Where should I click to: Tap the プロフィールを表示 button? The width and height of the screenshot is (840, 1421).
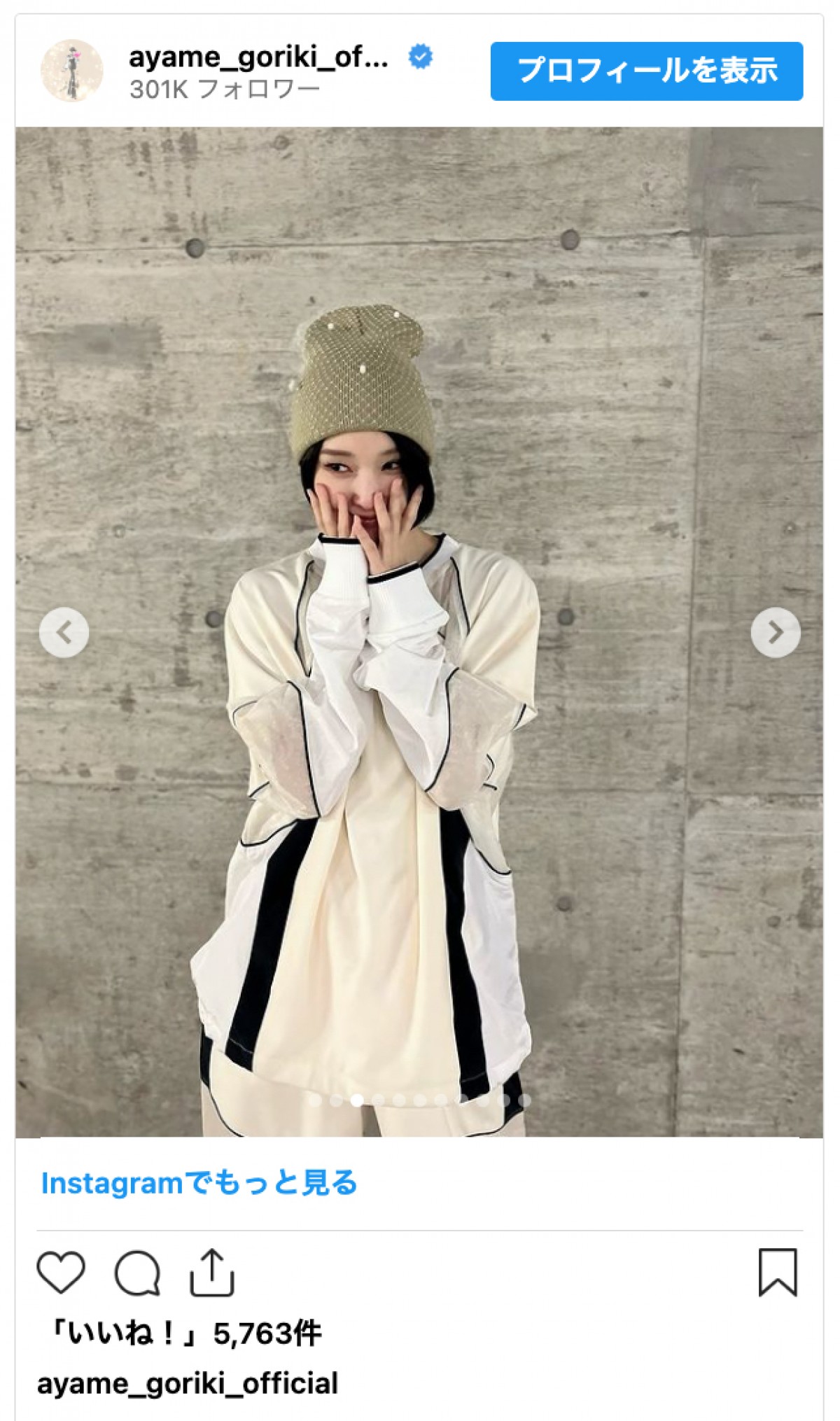[646, 71]
